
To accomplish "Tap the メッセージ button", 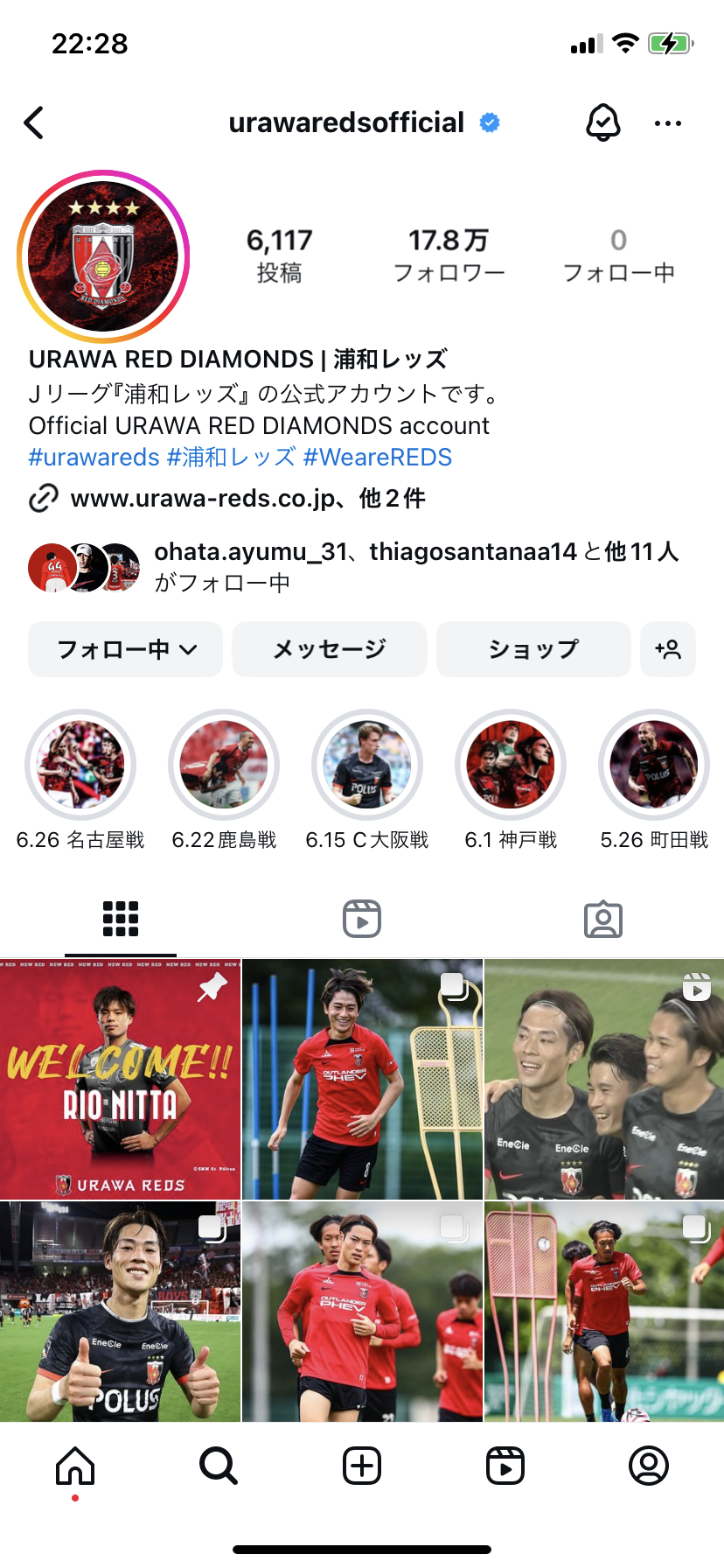I will click(330, 649).
